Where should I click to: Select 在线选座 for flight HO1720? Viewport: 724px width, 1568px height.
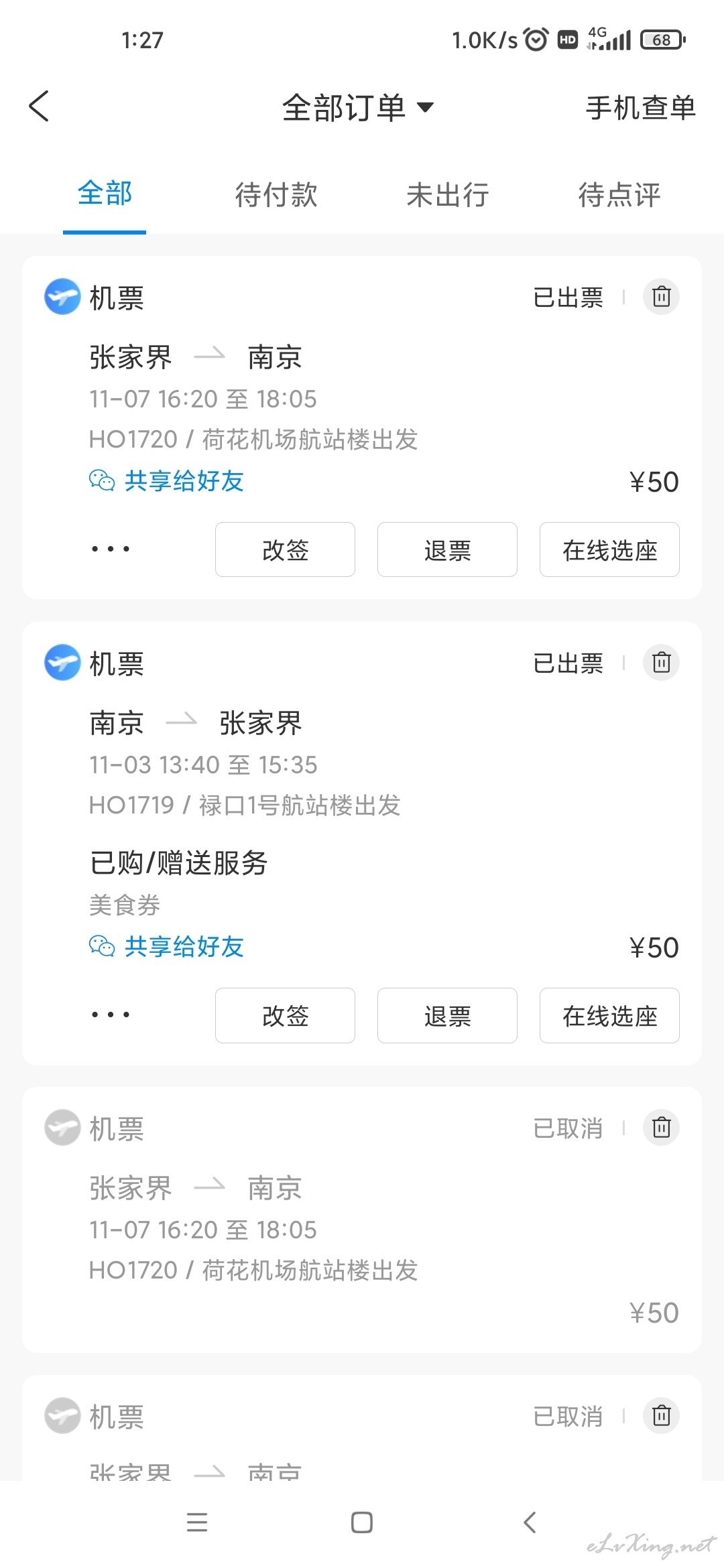tap(609, 549)
